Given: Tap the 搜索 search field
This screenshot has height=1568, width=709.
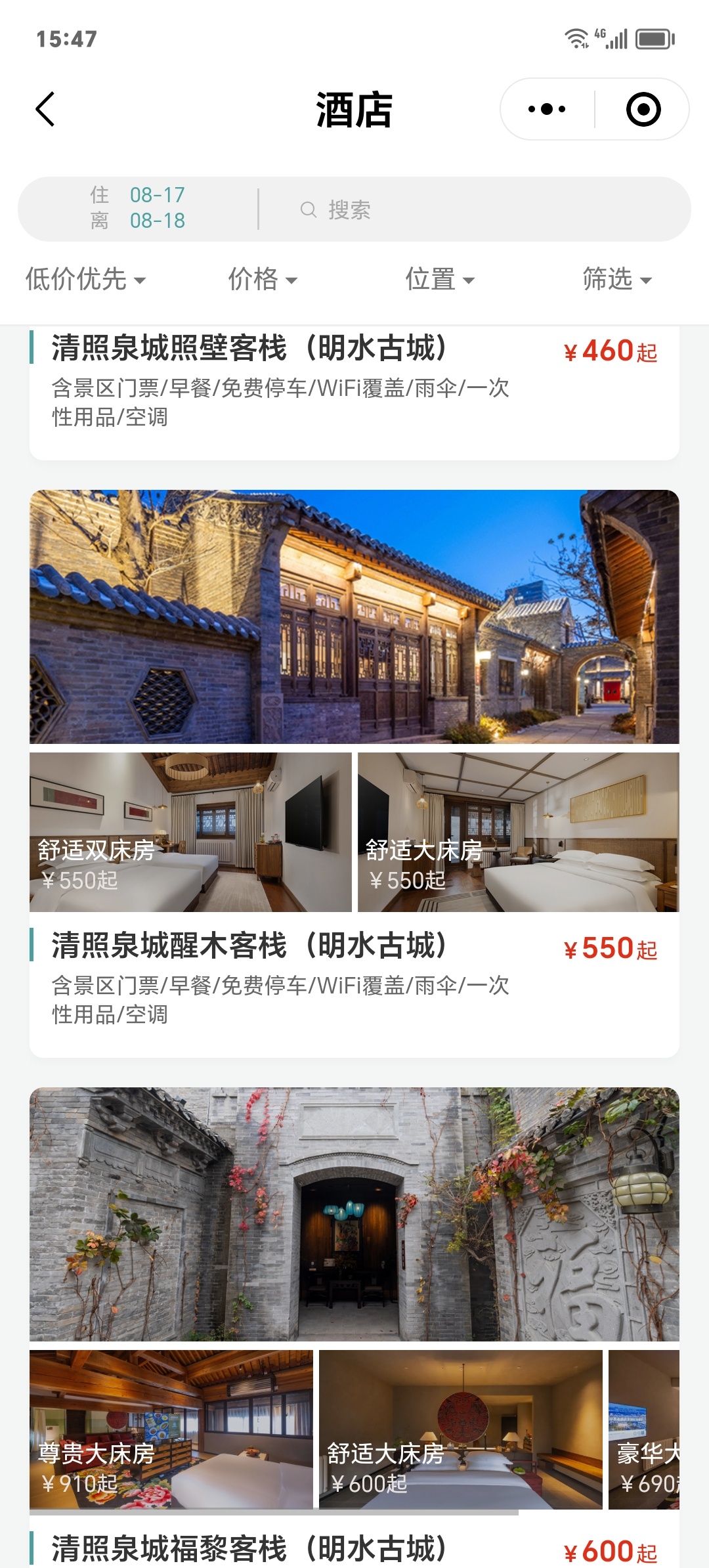Looking at the screenshot, I should (473, 209).
